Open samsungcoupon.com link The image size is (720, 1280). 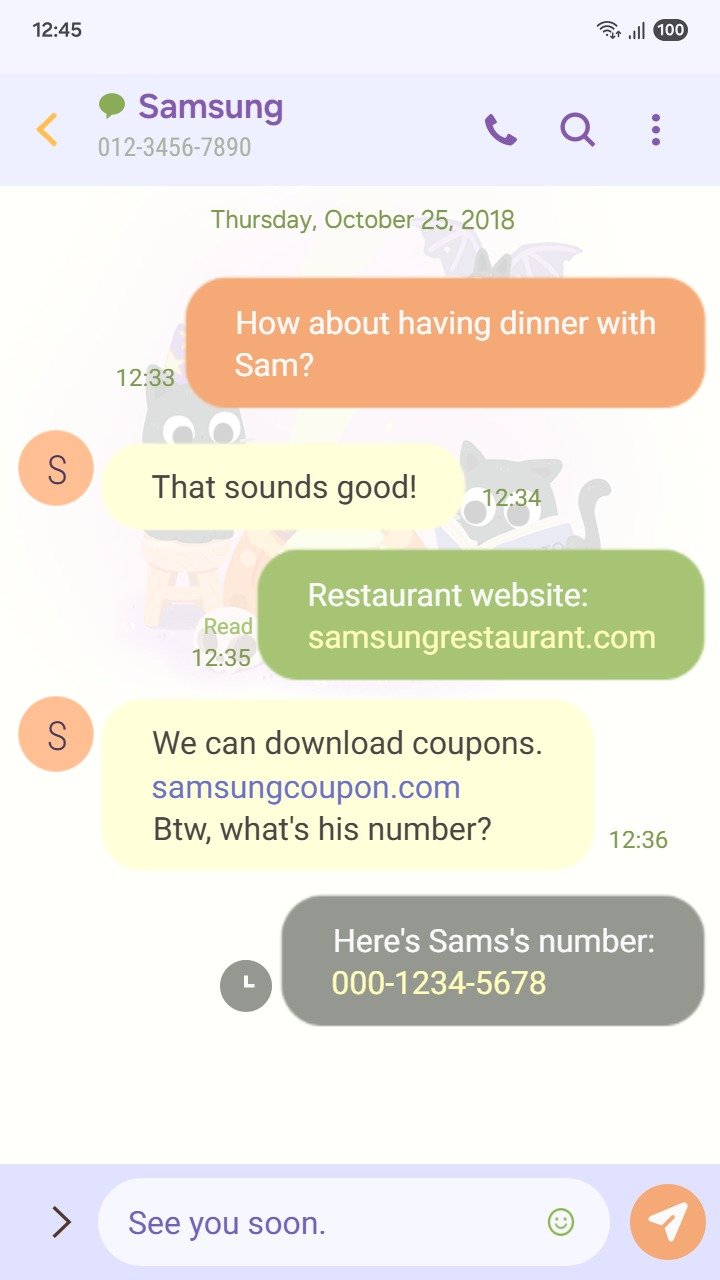pyautogui.click(x=306, y=787)
